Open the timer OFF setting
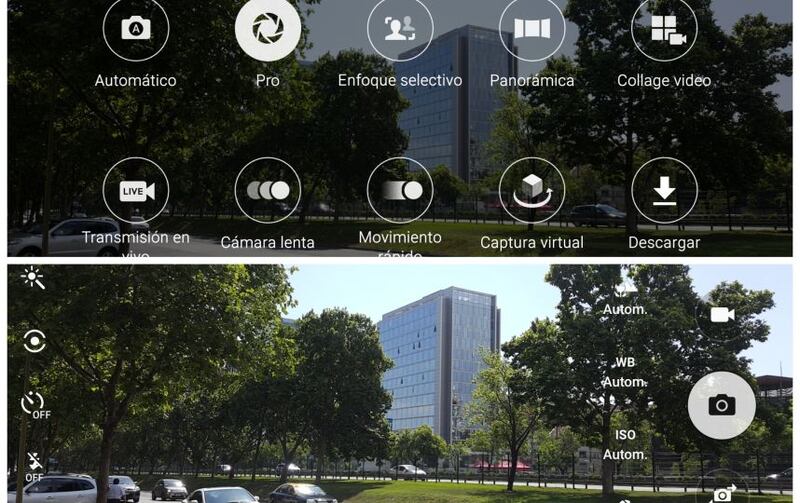 pos(35,404)
